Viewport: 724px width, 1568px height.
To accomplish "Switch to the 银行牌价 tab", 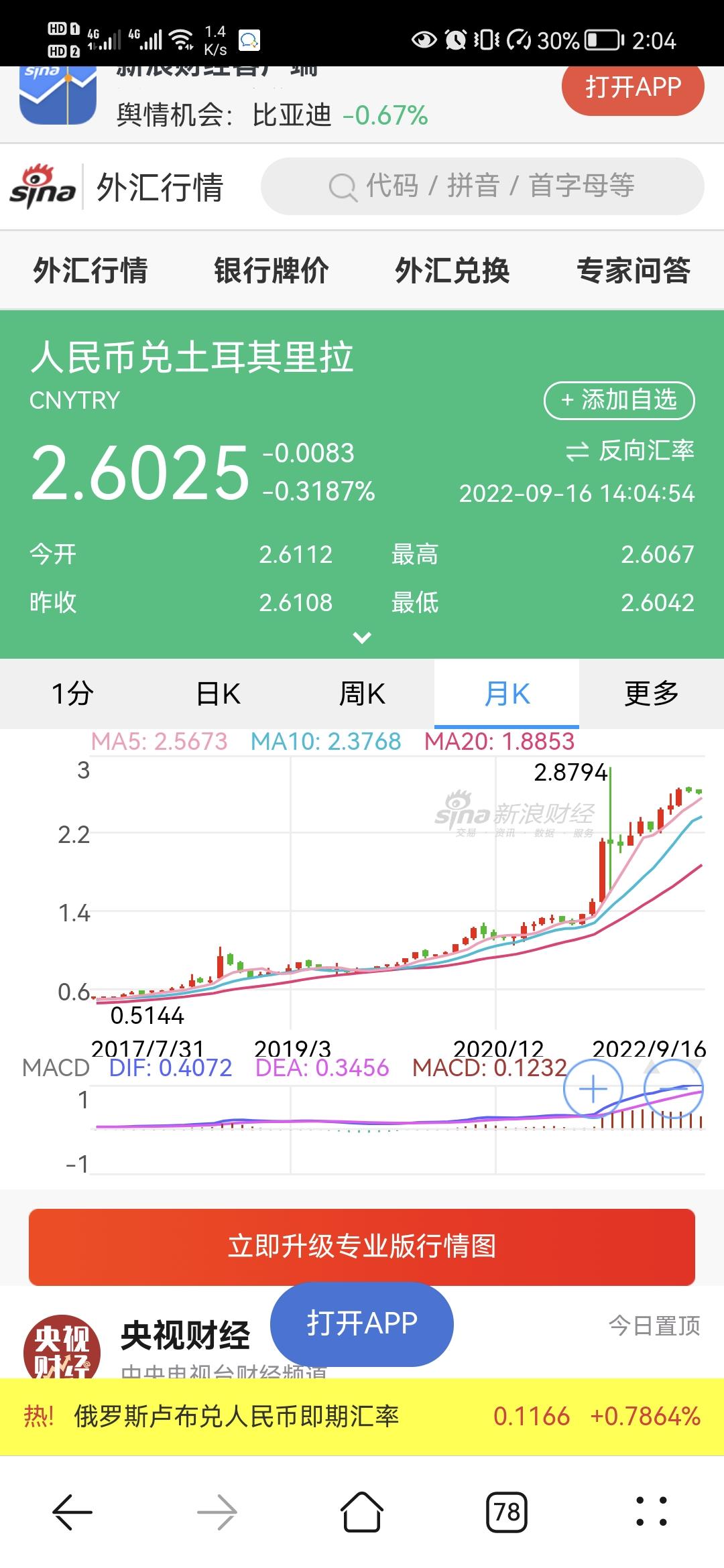I will click(271, 272).
